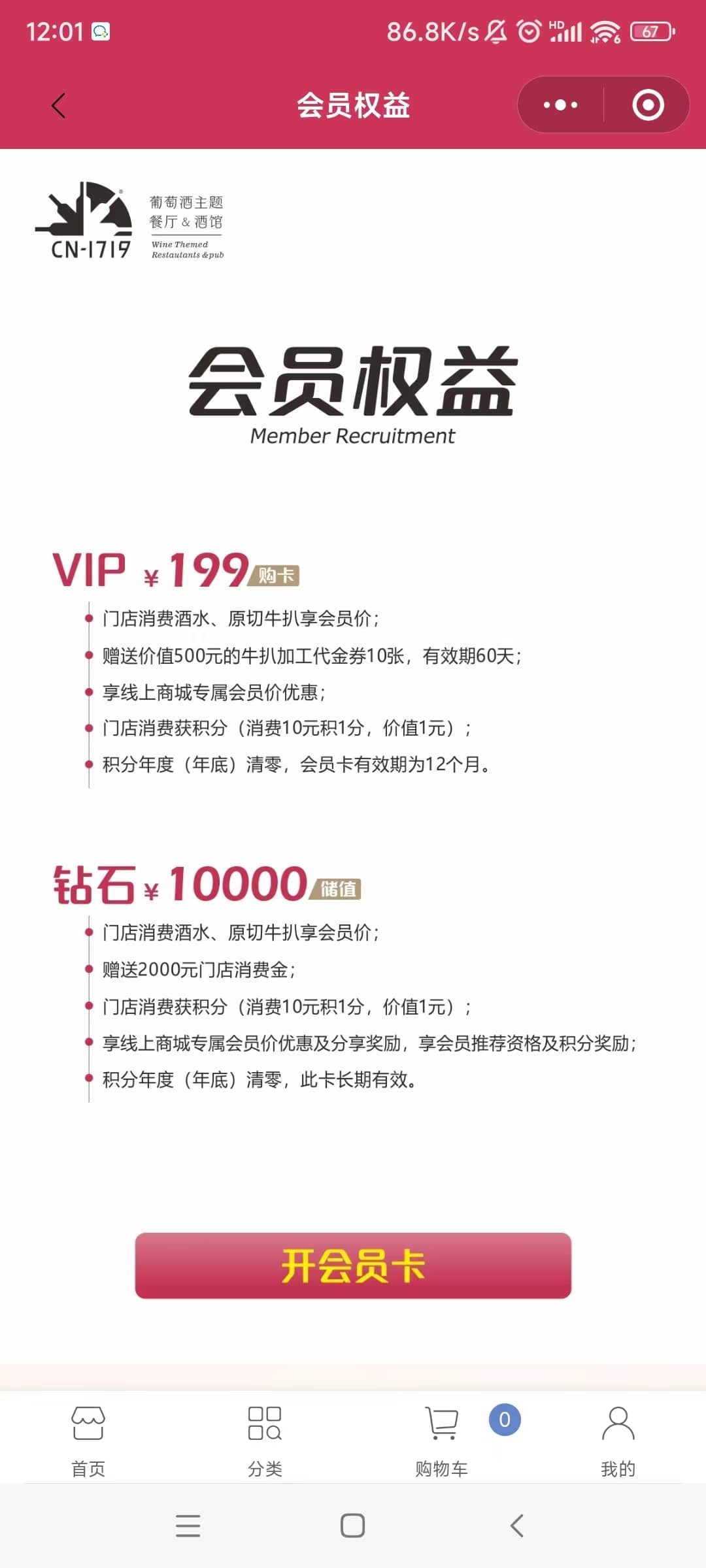Open the 我的 tab

618,1440
